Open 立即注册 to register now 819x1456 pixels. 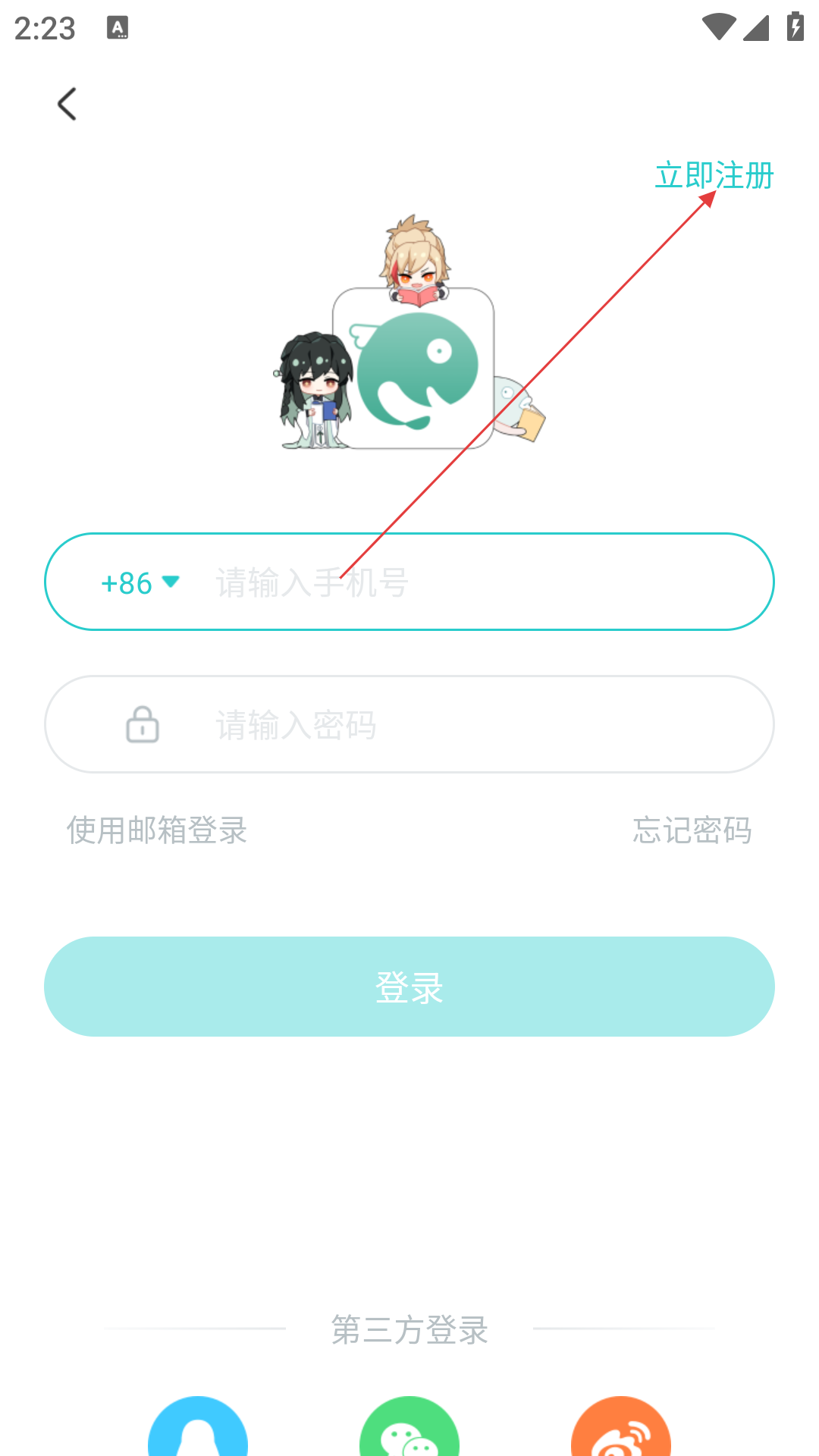pyautogui.click(x=714, y=175)
